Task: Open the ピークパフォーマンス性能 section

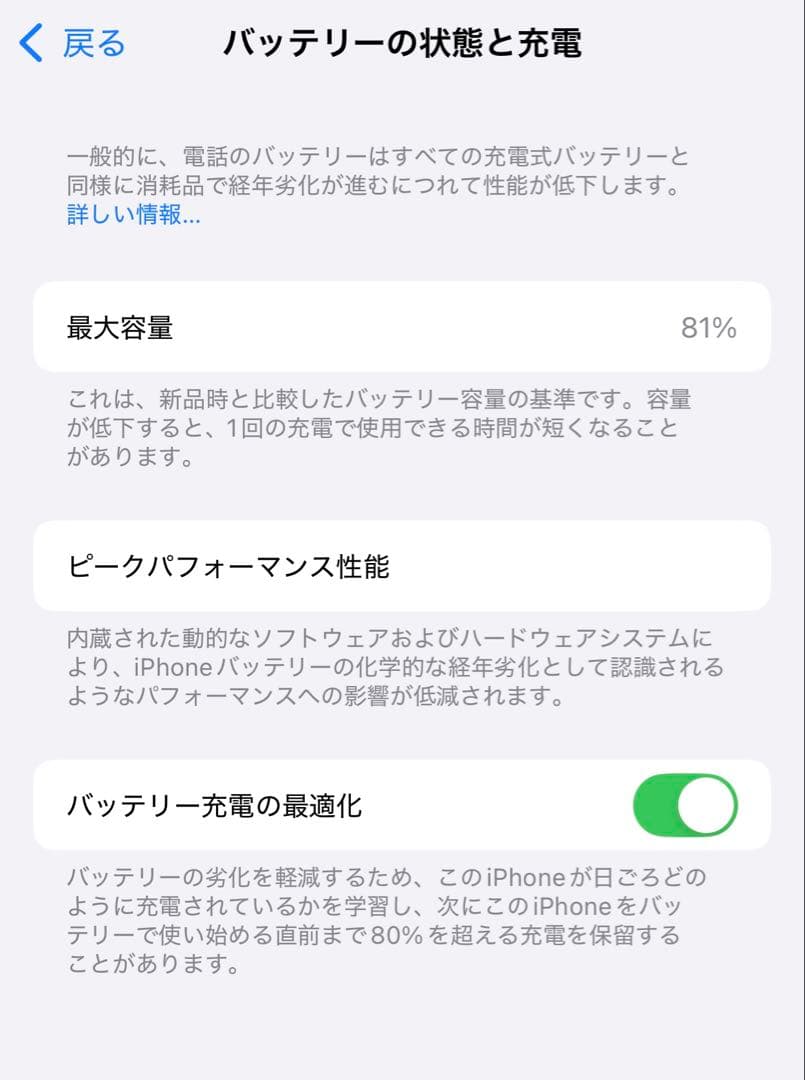Action: click(400, 567)
